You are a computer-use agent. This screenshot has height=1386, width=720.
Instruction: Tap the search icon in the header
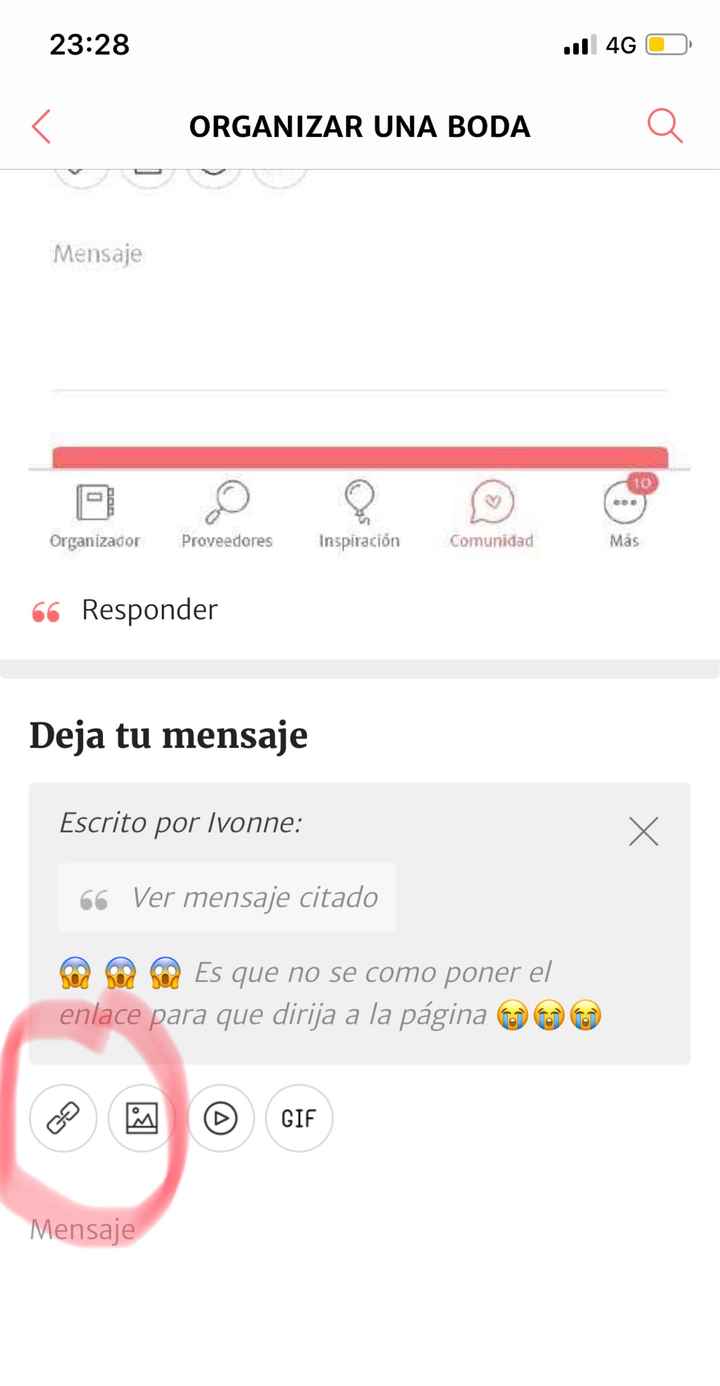point(663,127)
